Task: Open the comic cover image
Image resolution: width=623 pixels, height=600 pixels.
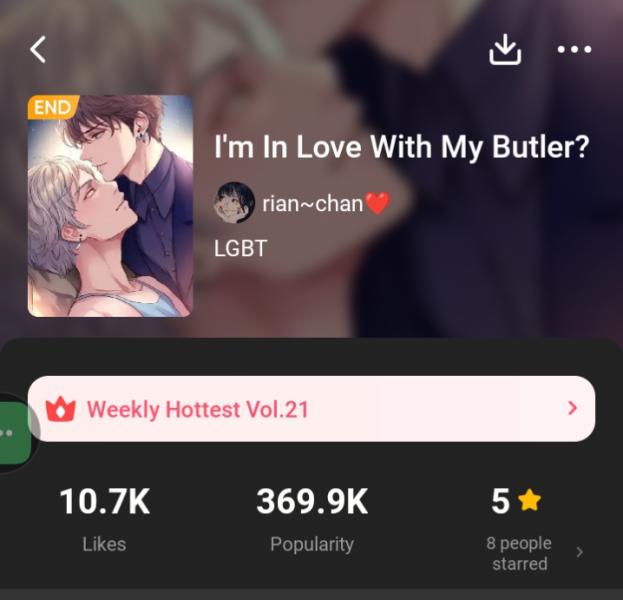Action: click(x=110, y=206)
